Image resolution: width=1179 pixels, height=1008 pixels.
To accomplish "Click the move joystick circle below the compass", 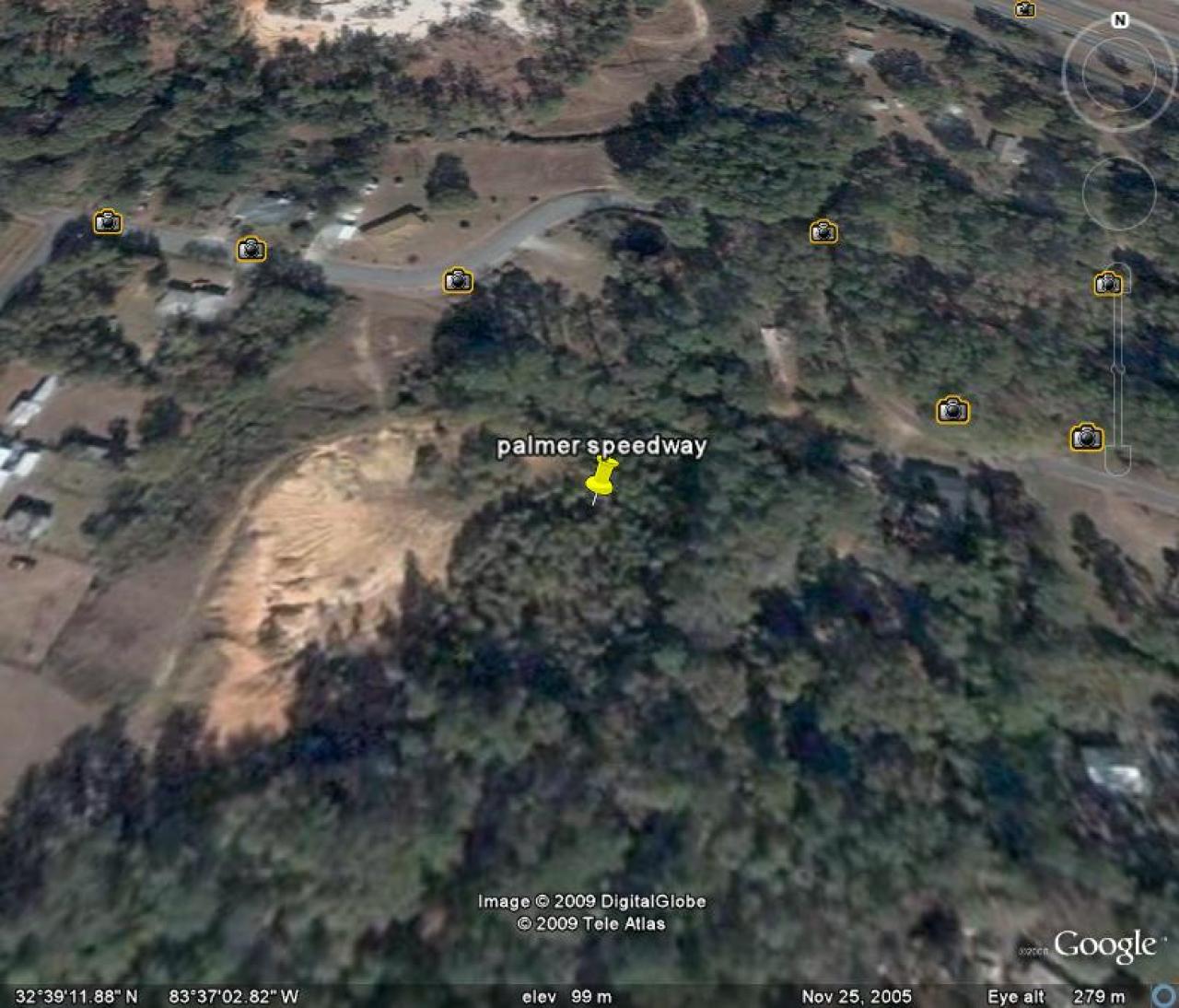I will point(1119,193).
